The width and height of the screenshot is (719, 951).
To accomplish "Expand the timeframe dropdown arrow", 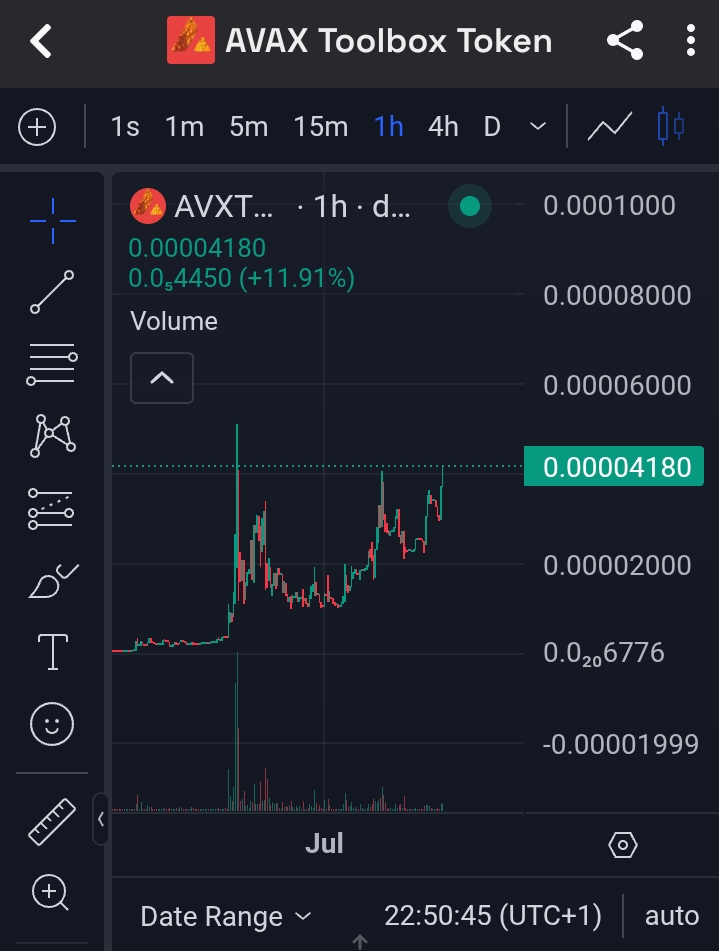I will (538, 127).
